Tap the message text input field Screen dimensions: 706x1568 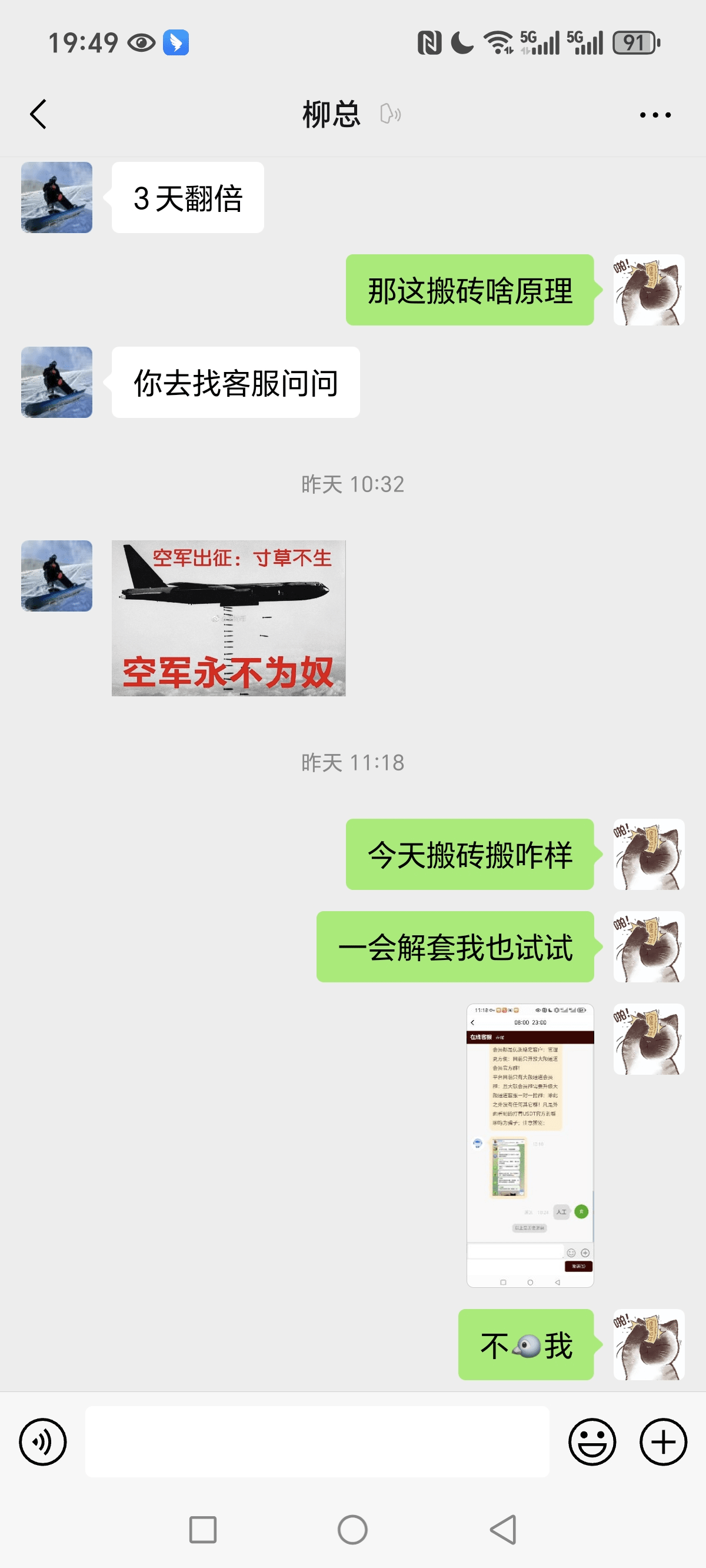coord(317,1441)
